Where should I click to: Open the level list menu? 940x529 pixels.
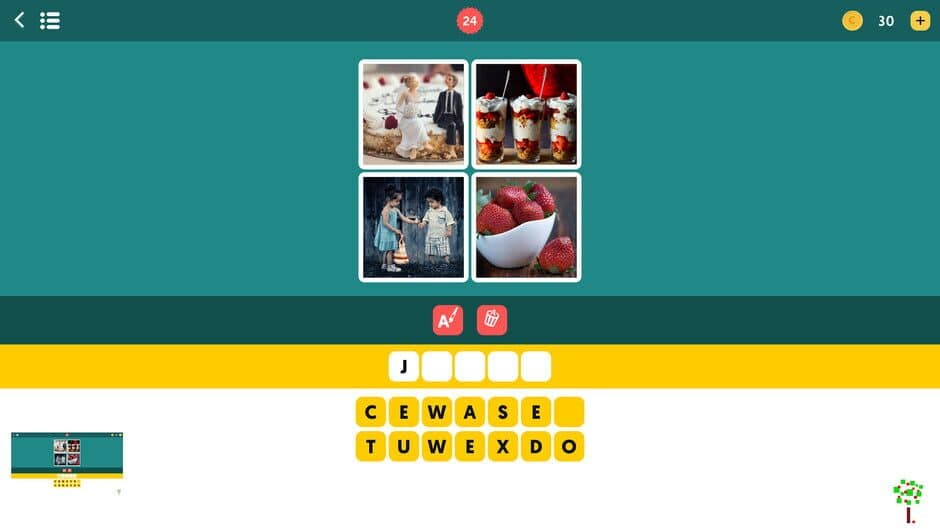(50, 20)
